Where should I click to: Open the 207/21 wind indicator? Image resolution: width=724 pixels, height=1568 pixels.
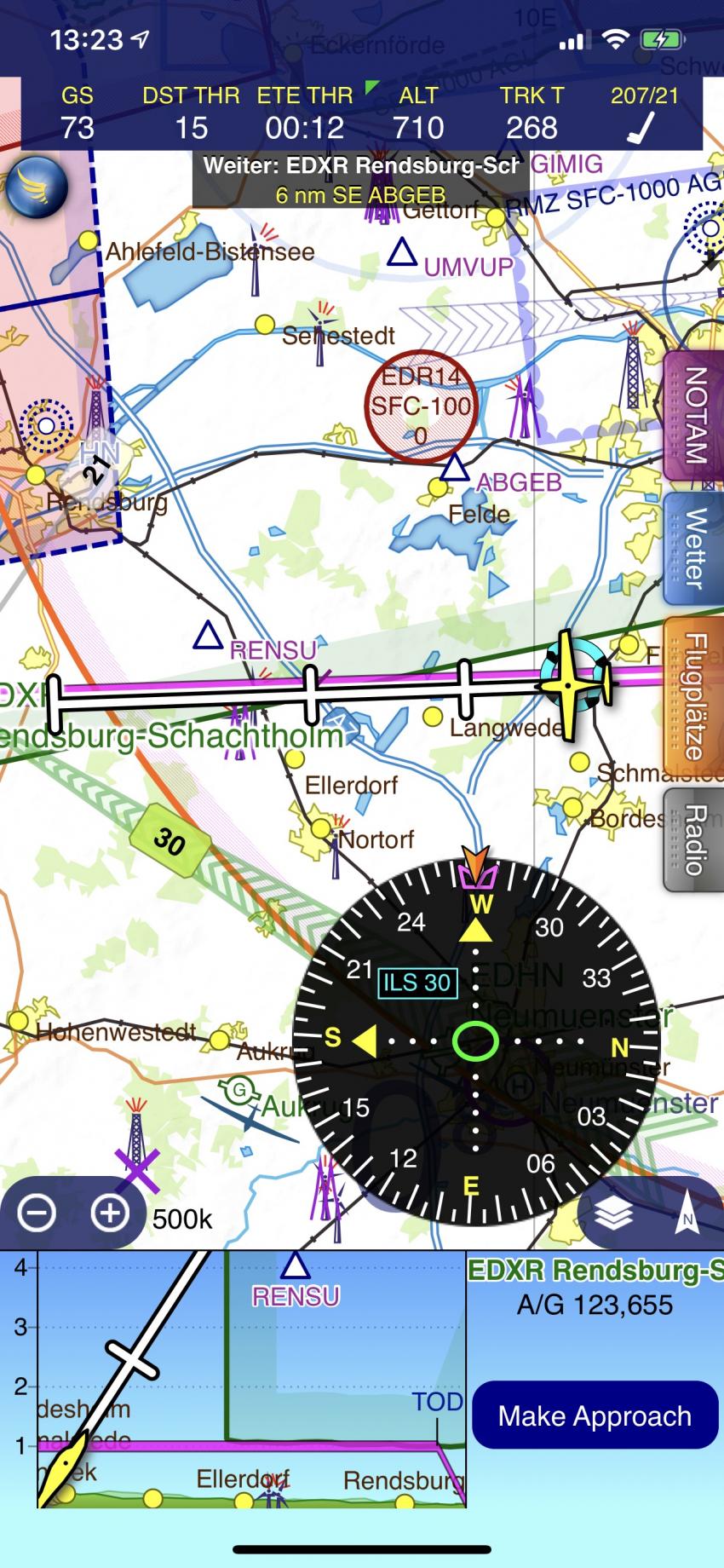coord(645,112)
